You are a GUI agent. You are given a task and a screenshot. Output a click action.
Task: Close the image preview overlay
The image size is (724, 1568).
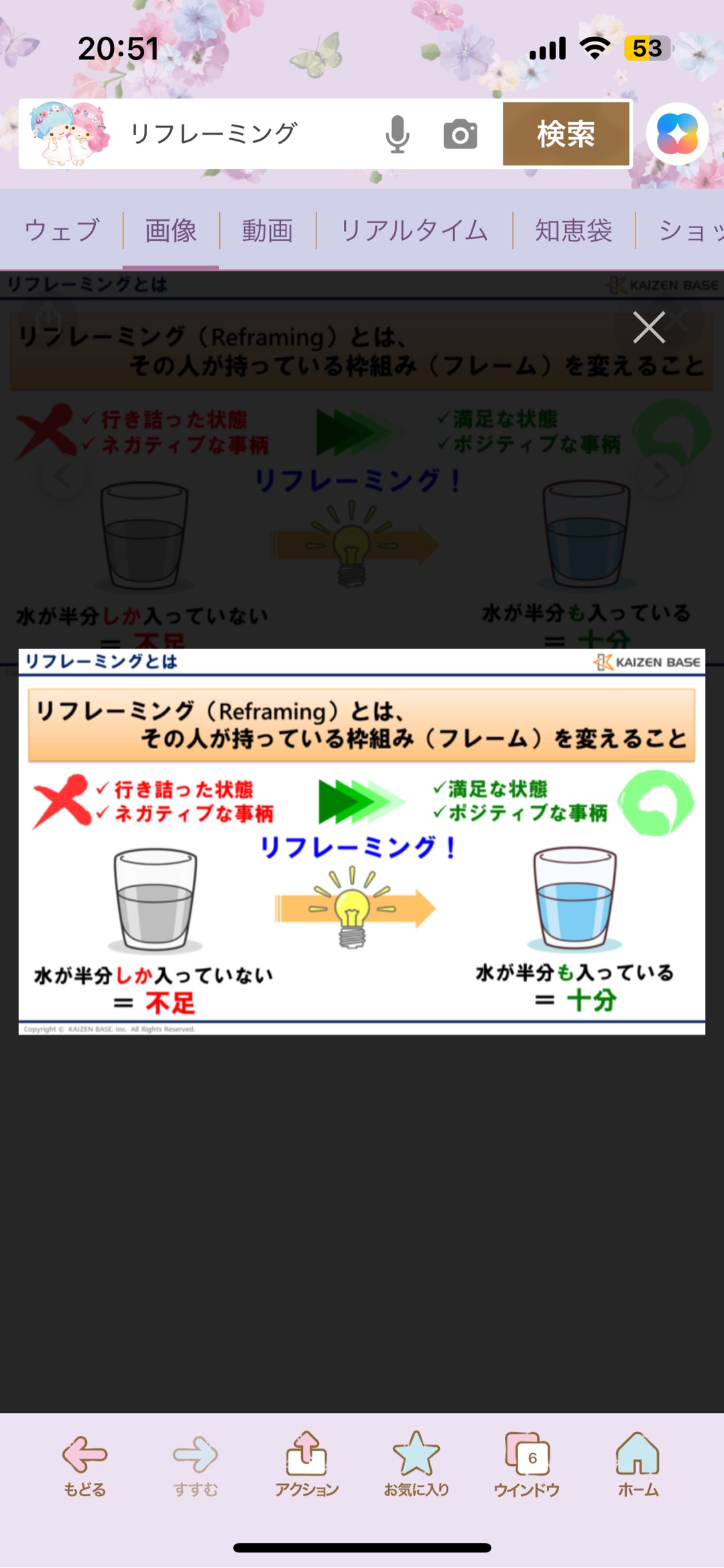click(x=649, y=327)
